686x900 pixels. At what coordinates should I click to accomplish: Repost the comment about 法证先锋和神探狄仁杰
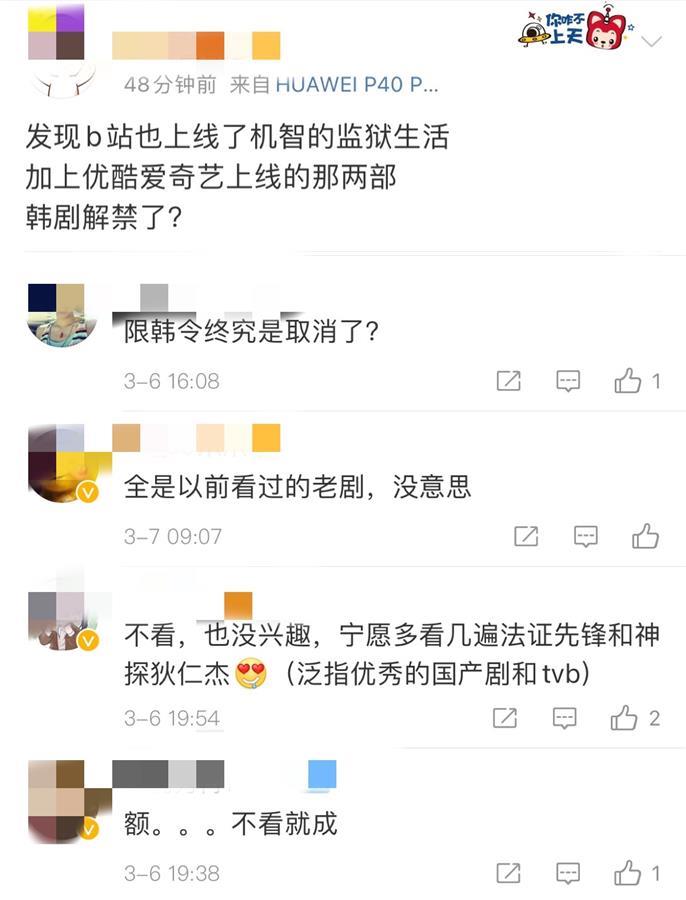coord(506,718)
